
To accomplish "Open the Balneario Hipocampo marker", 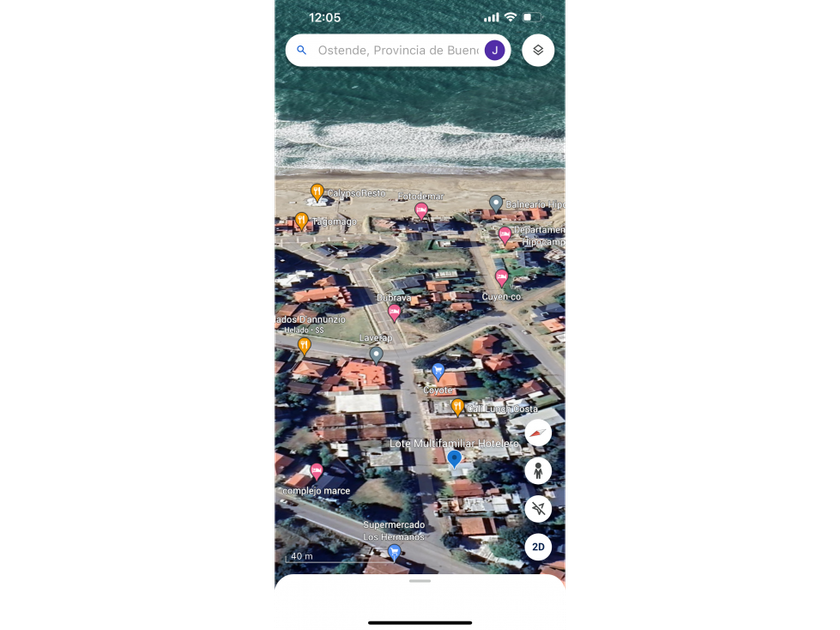I will click(x=496, y=204).
